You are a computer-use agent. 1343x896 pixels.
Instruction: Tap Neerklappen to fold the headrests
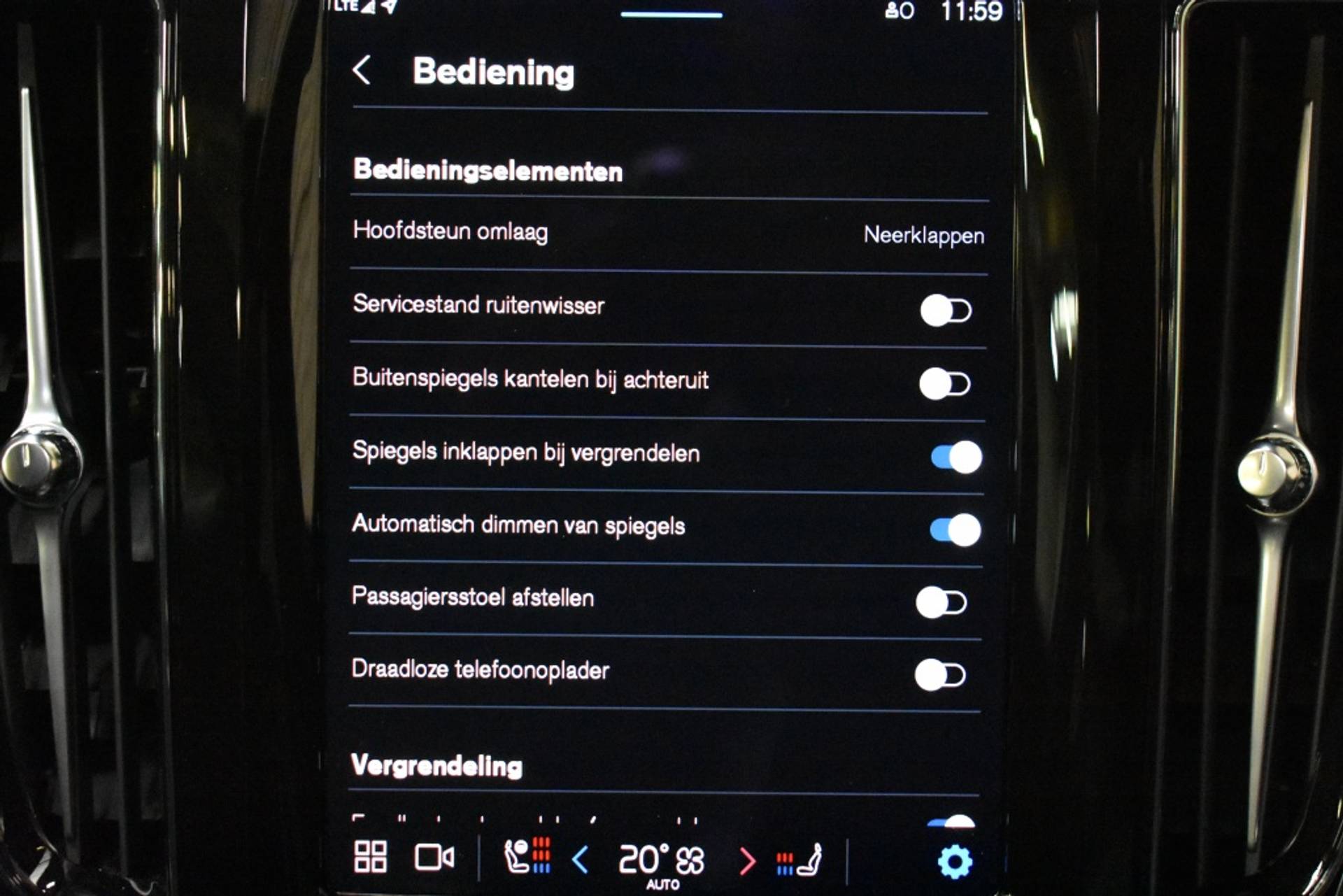923,235
